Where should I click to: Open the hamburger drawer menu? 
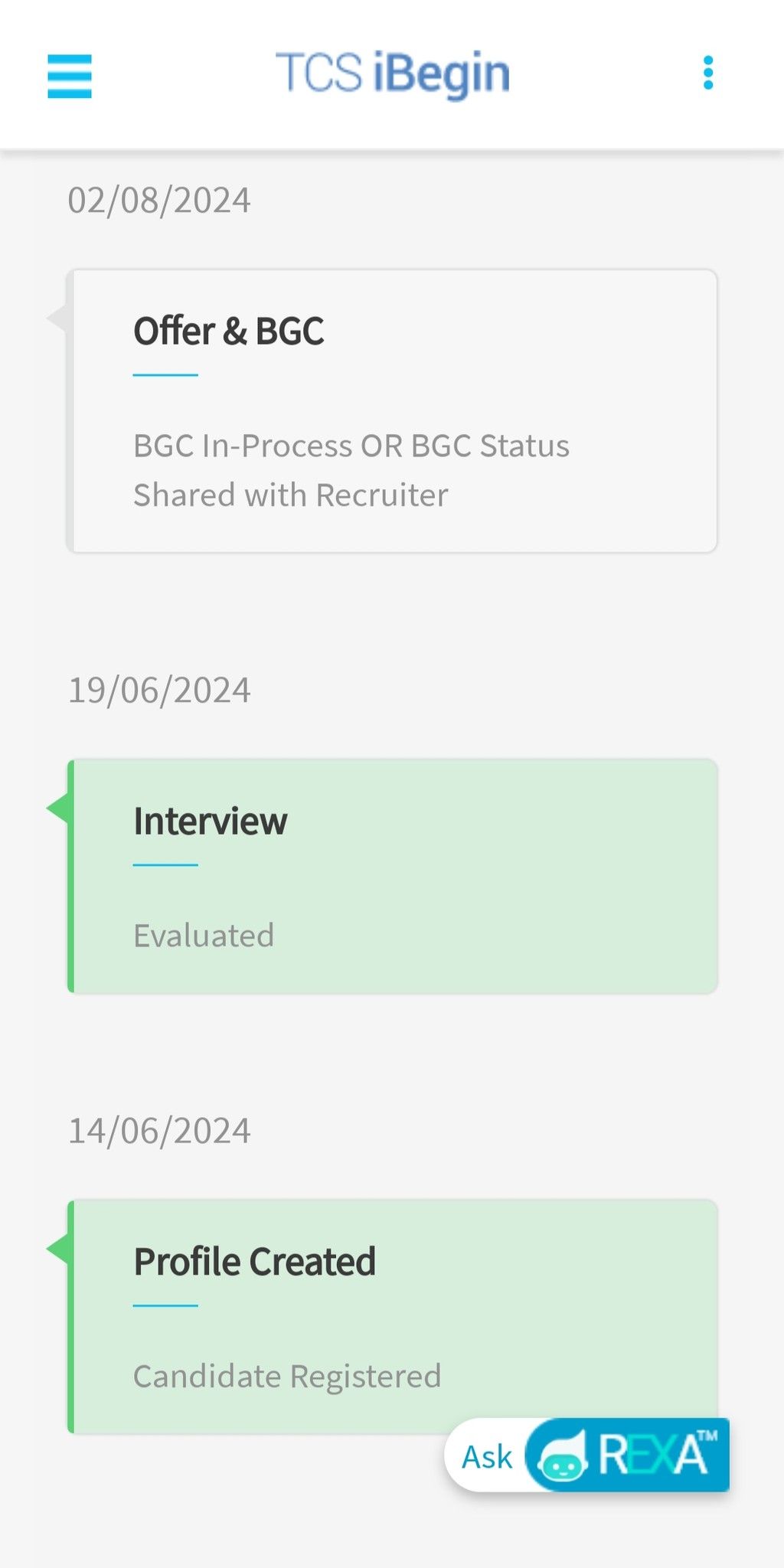pyautogui.click(x=70, y=76)
